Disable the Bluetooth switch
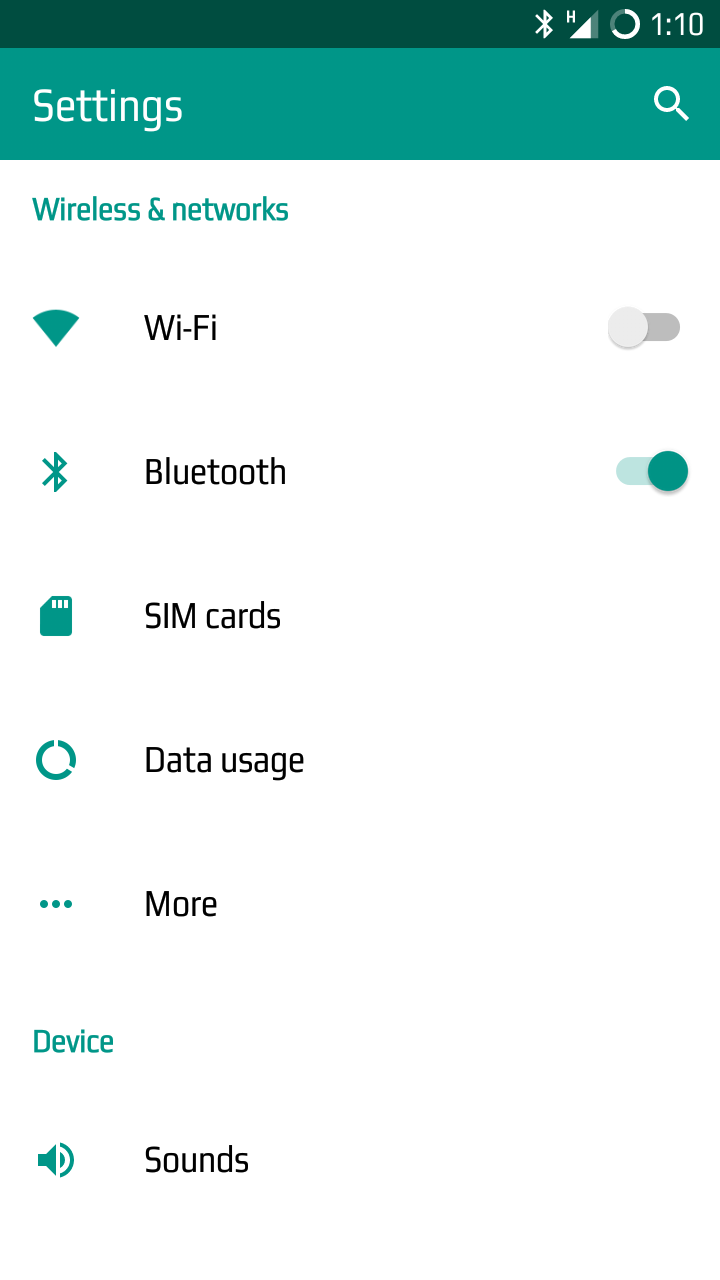 click(x=651, y=471)
